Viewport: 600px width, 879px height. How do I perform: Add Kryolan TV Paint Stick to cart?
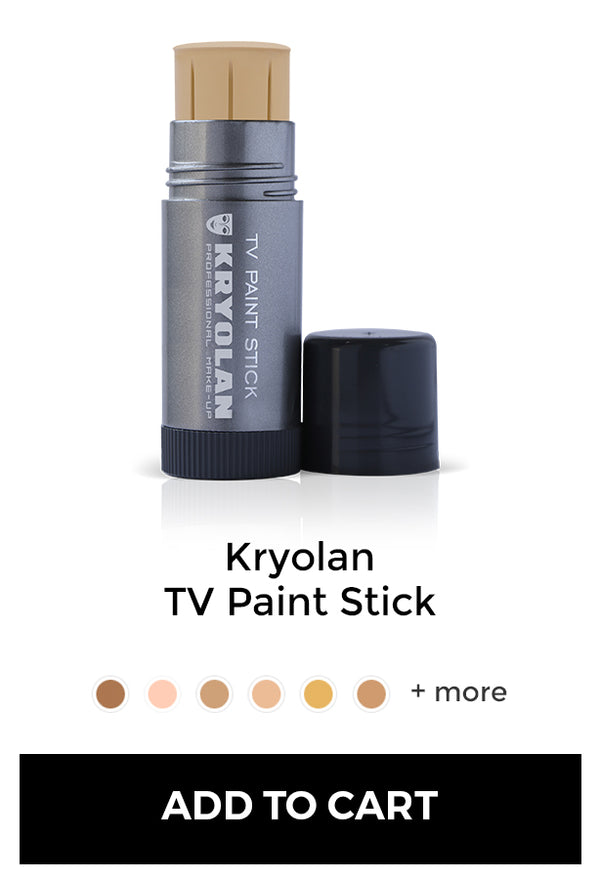(x=300, y=808)
